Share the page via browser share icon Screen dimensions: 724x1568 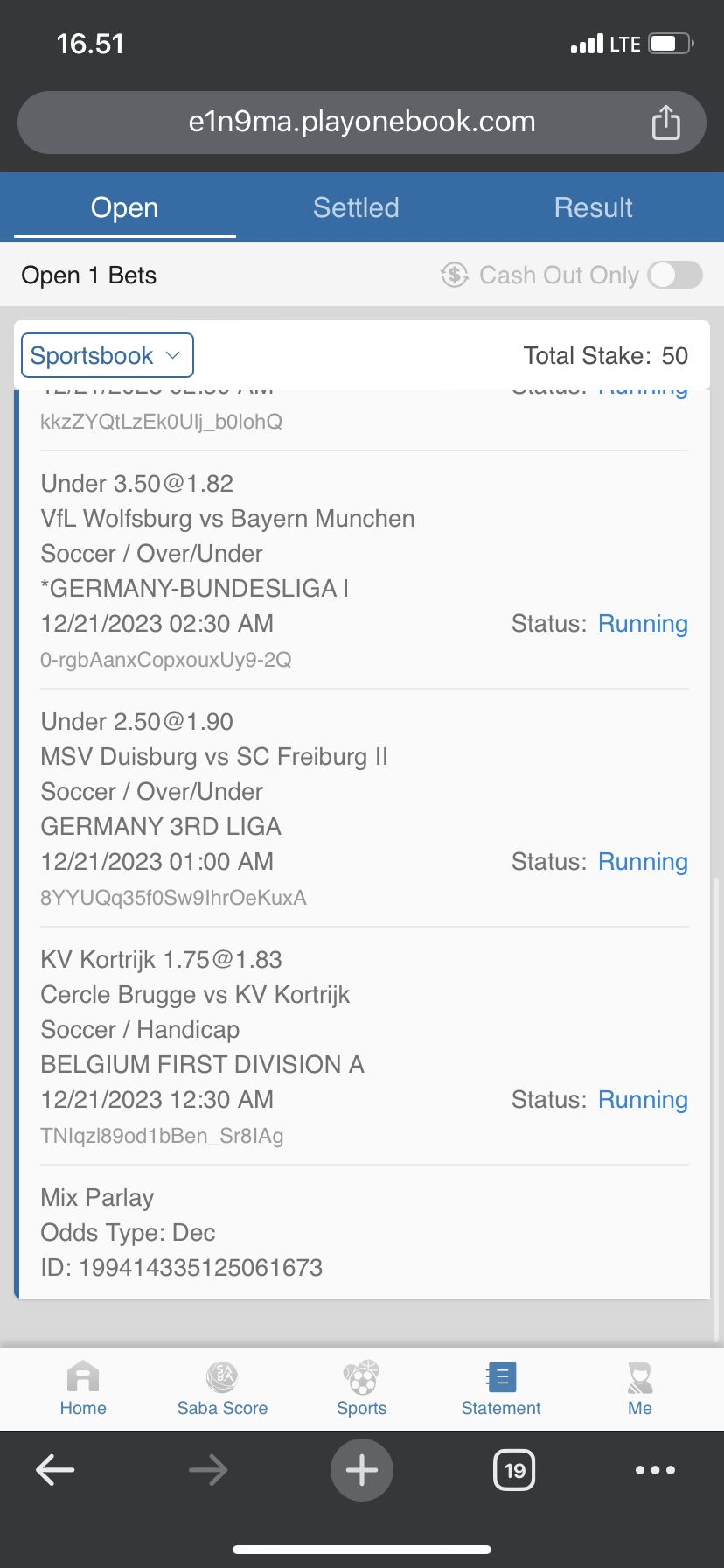(665, 122)
